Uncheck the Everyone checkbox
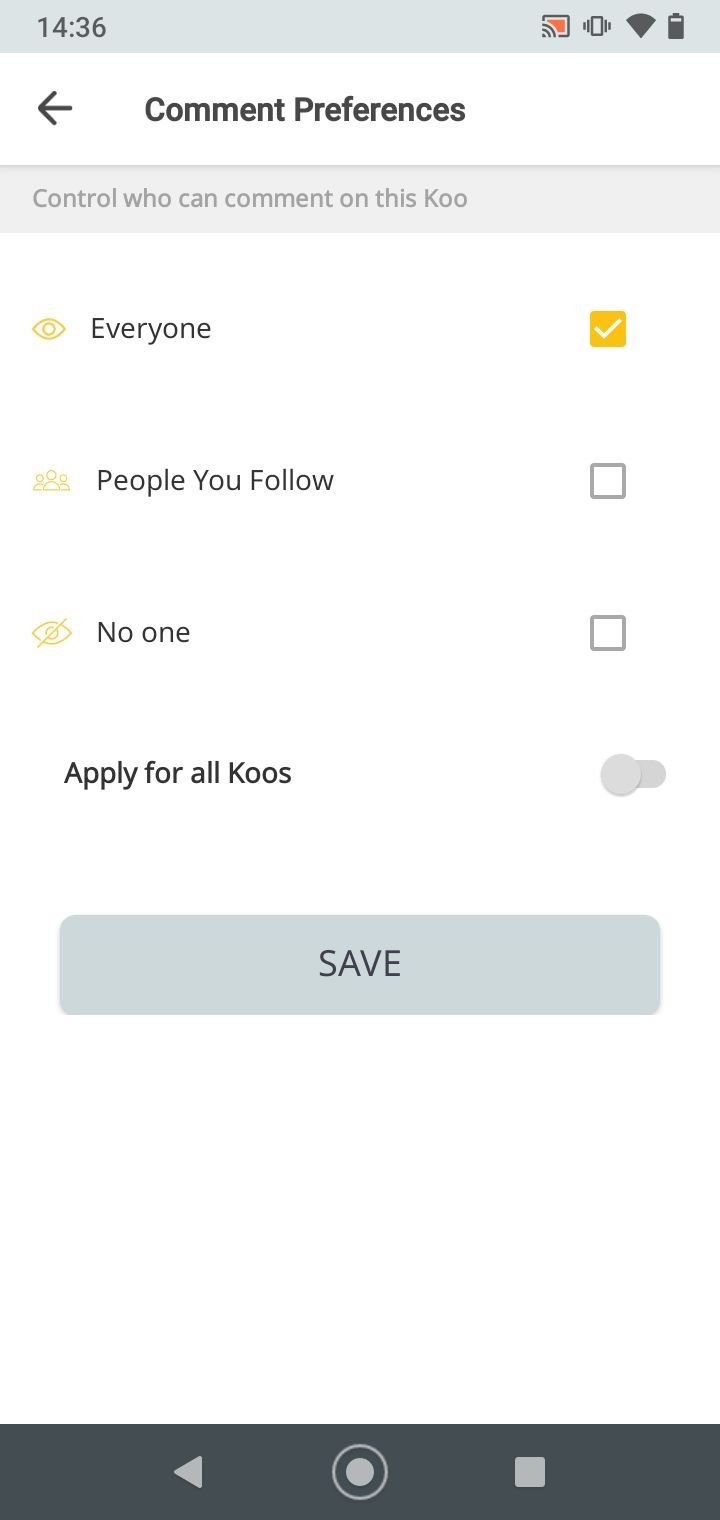 [x=608, y=329]
